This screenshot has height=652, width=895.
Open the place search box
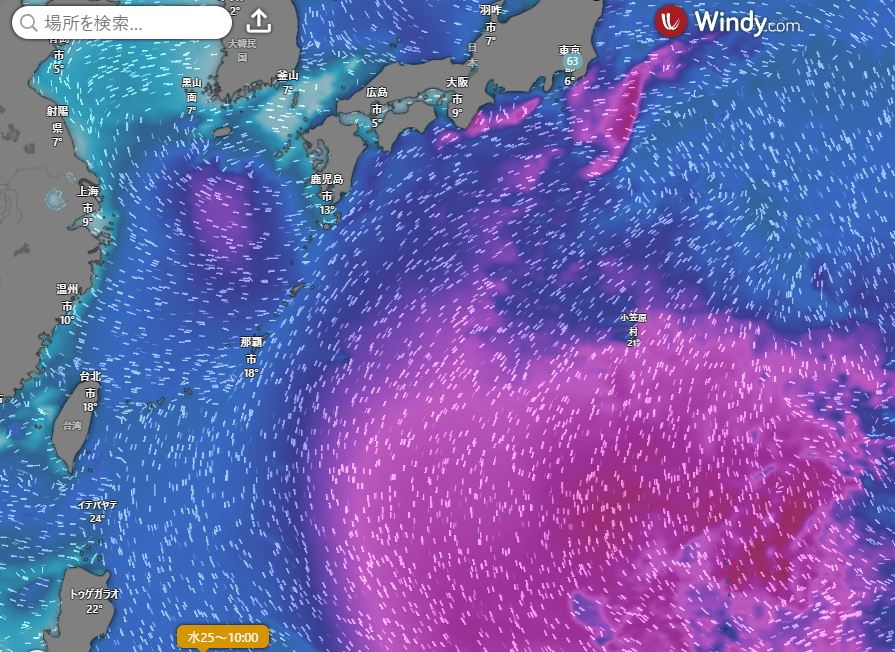(x=120, y=22)
